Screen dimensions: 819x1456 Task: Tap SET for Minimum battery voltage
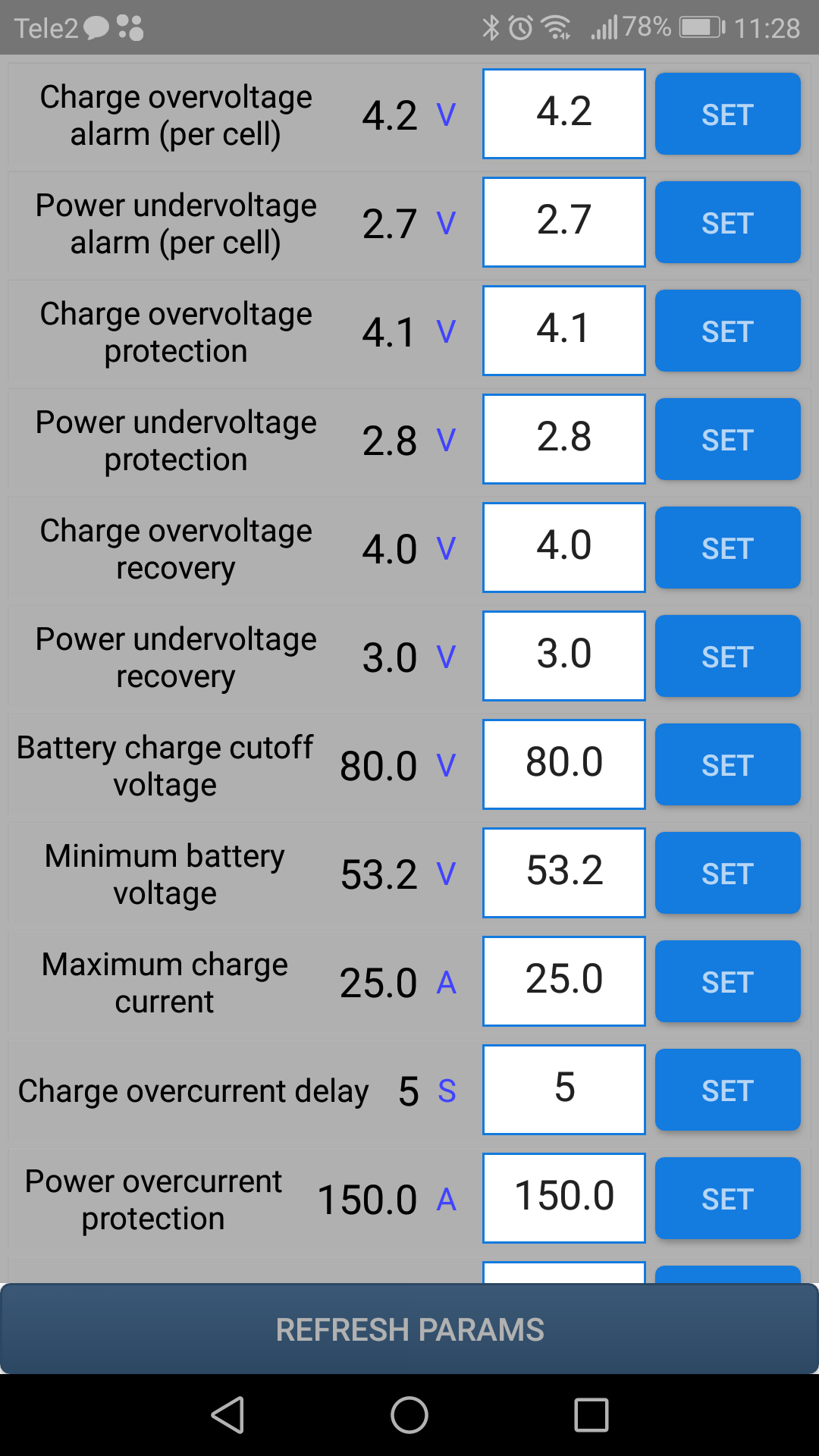coord(727,873)
